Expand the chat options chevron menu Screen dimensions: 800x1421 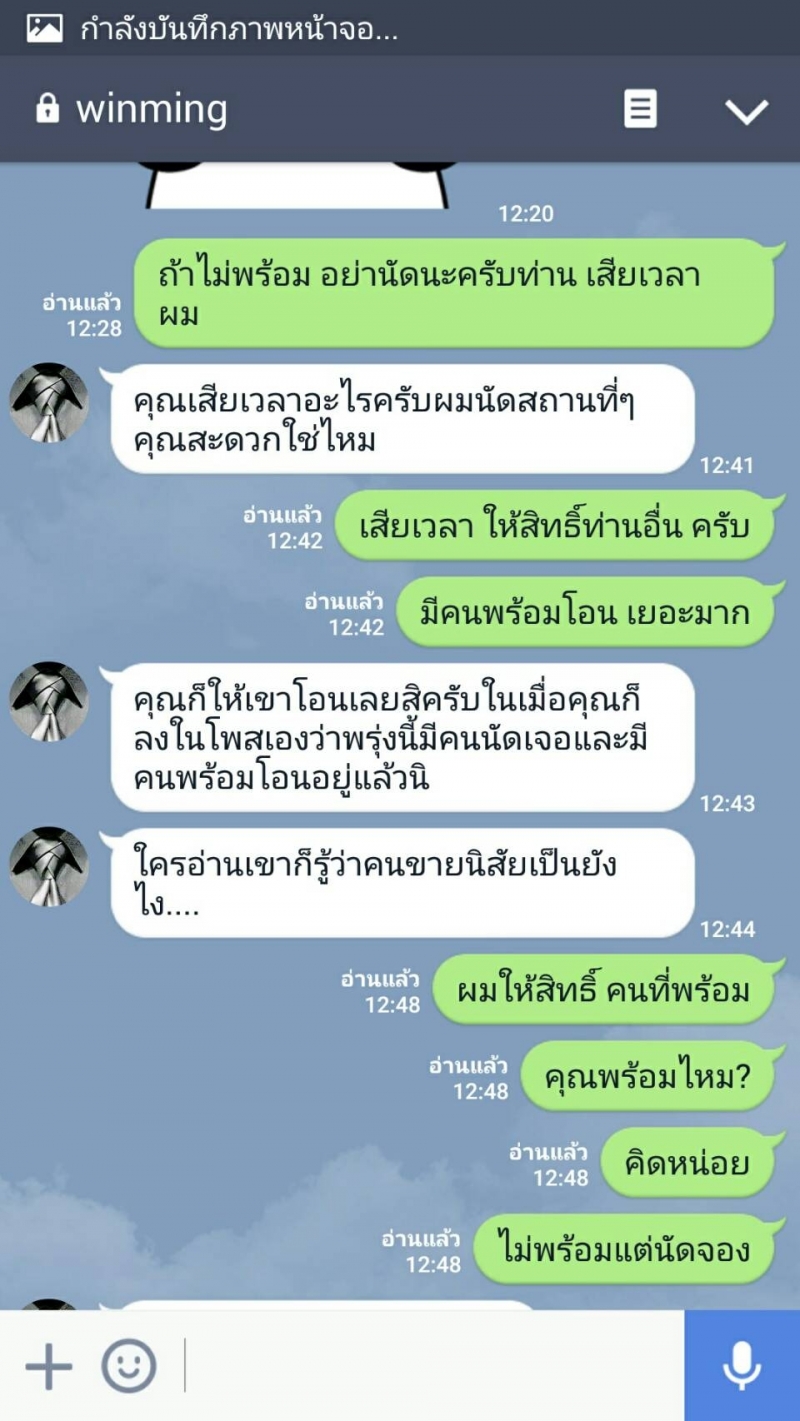click(x=746, y=111)
